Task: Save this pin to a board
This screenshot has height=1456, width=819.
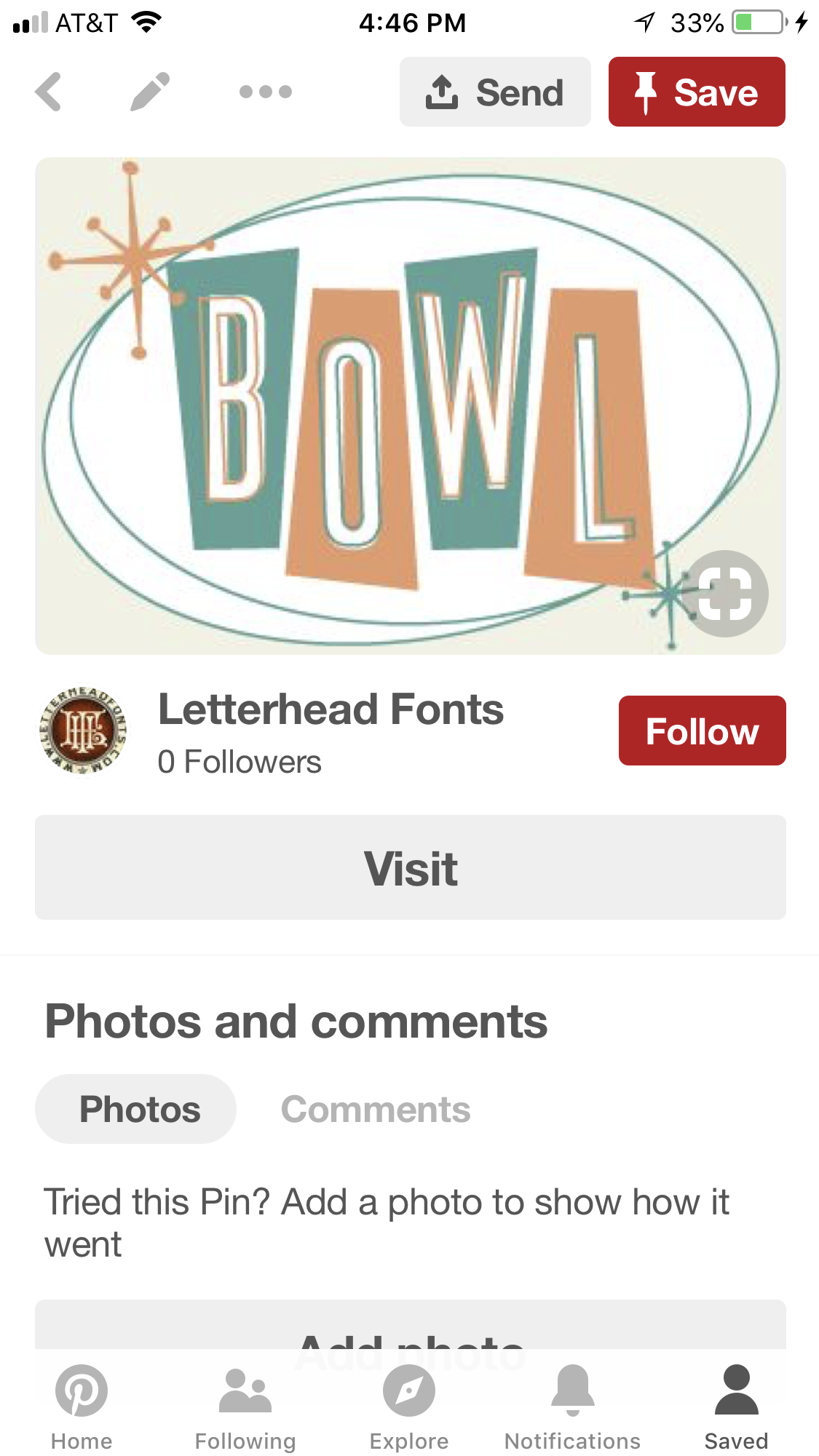Action: 697,92
